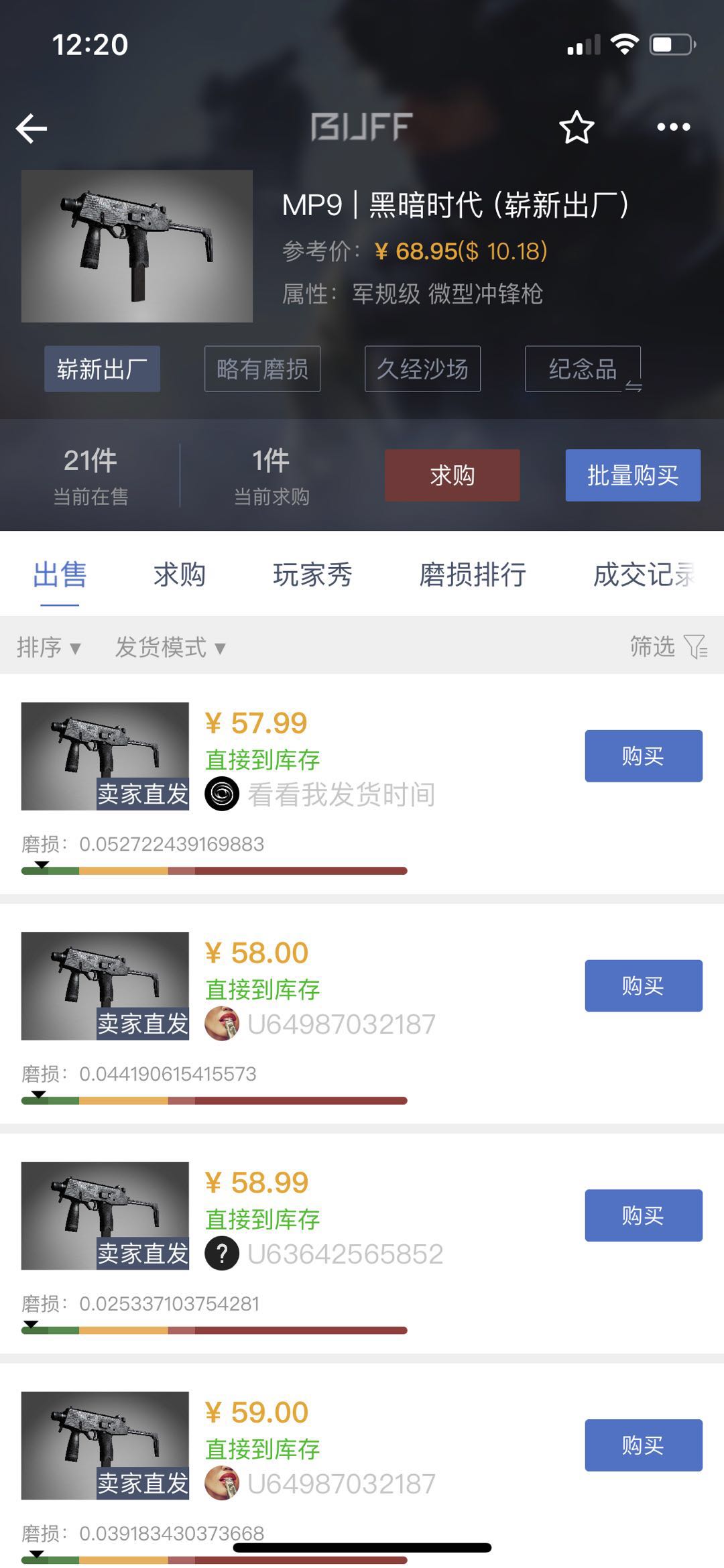The image size is (724, 1568).
Task: Select the 略有磨损 condition chip
Action: [261, 369]
